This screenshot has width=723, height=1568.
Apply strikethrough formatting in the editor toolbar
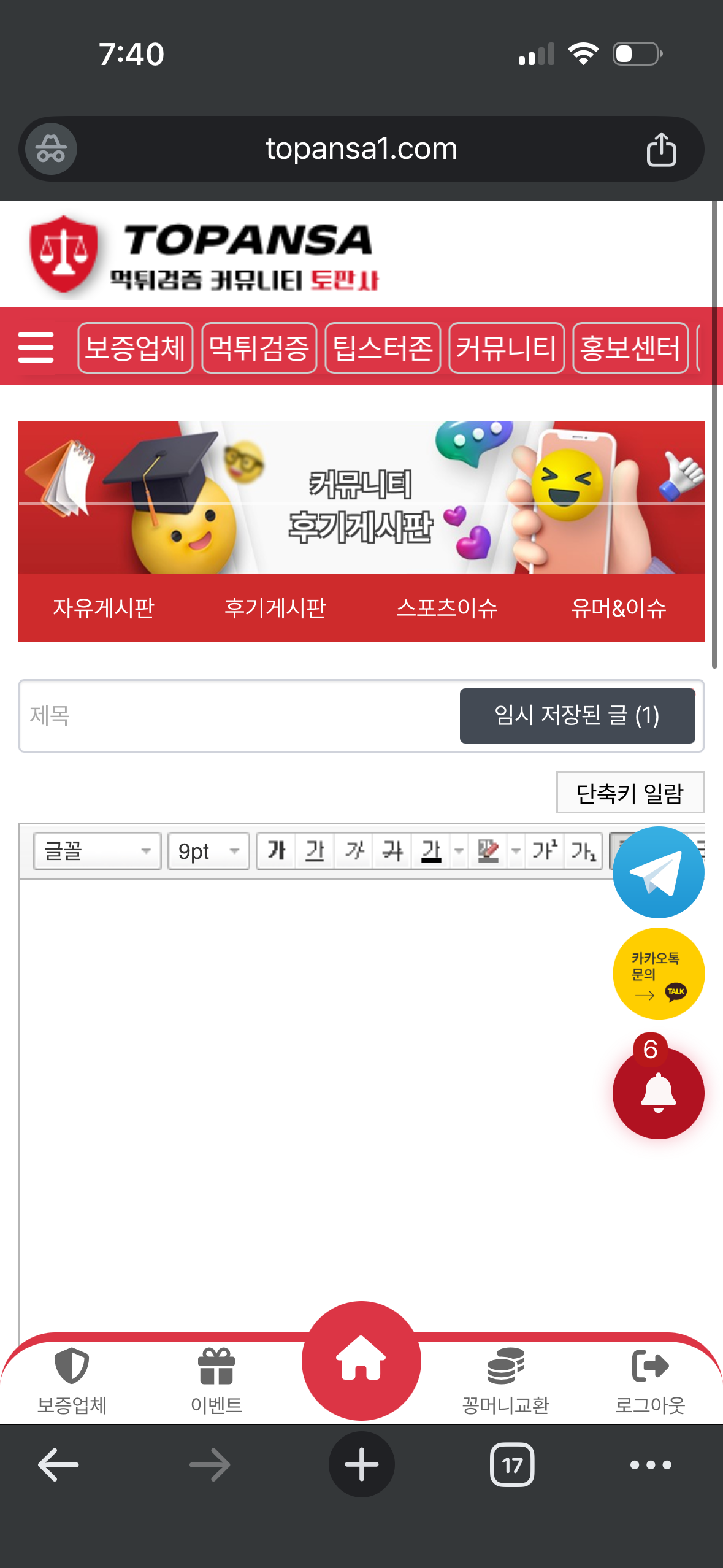[392, 851]
